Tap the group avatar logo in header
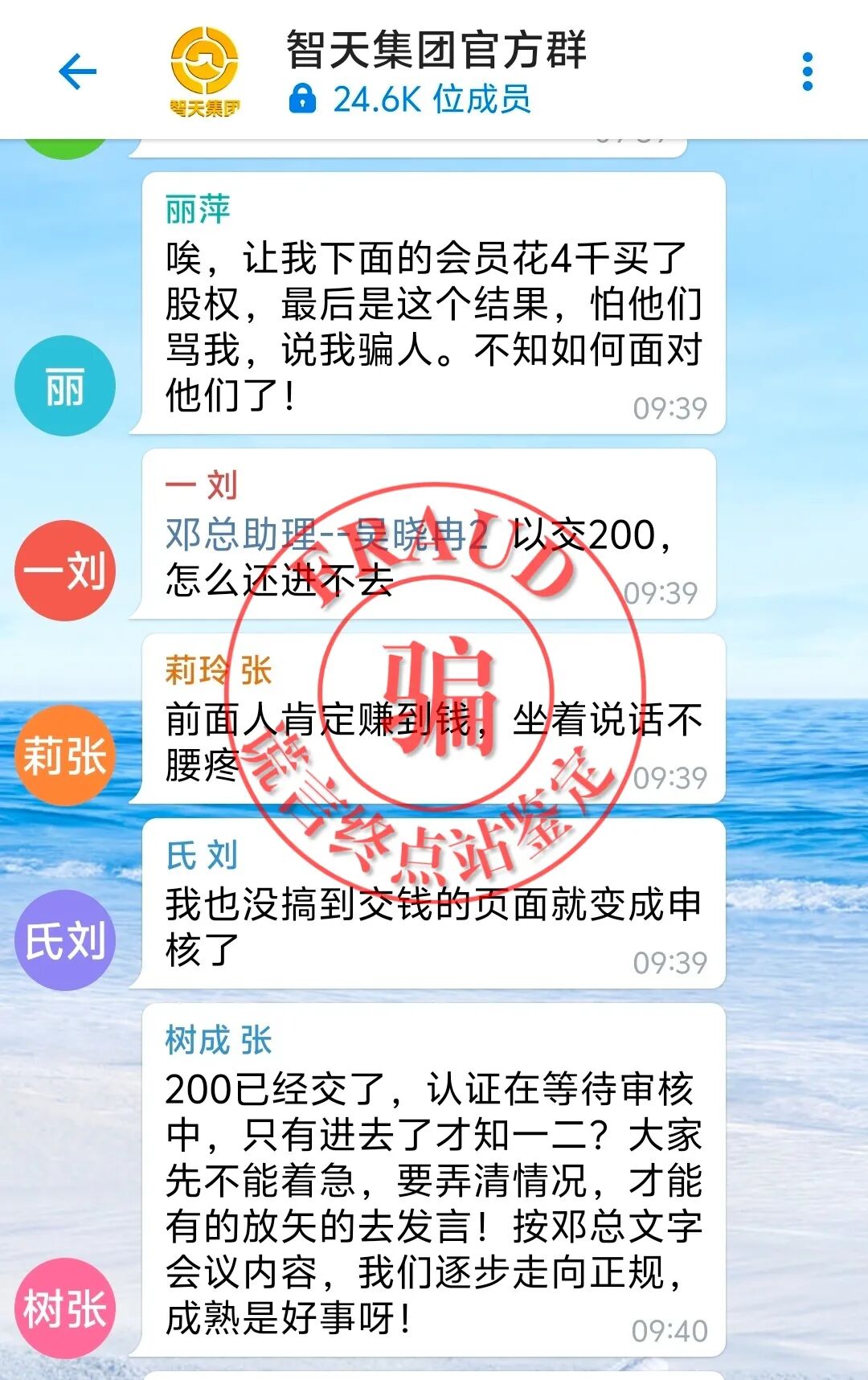 point(204,71)
